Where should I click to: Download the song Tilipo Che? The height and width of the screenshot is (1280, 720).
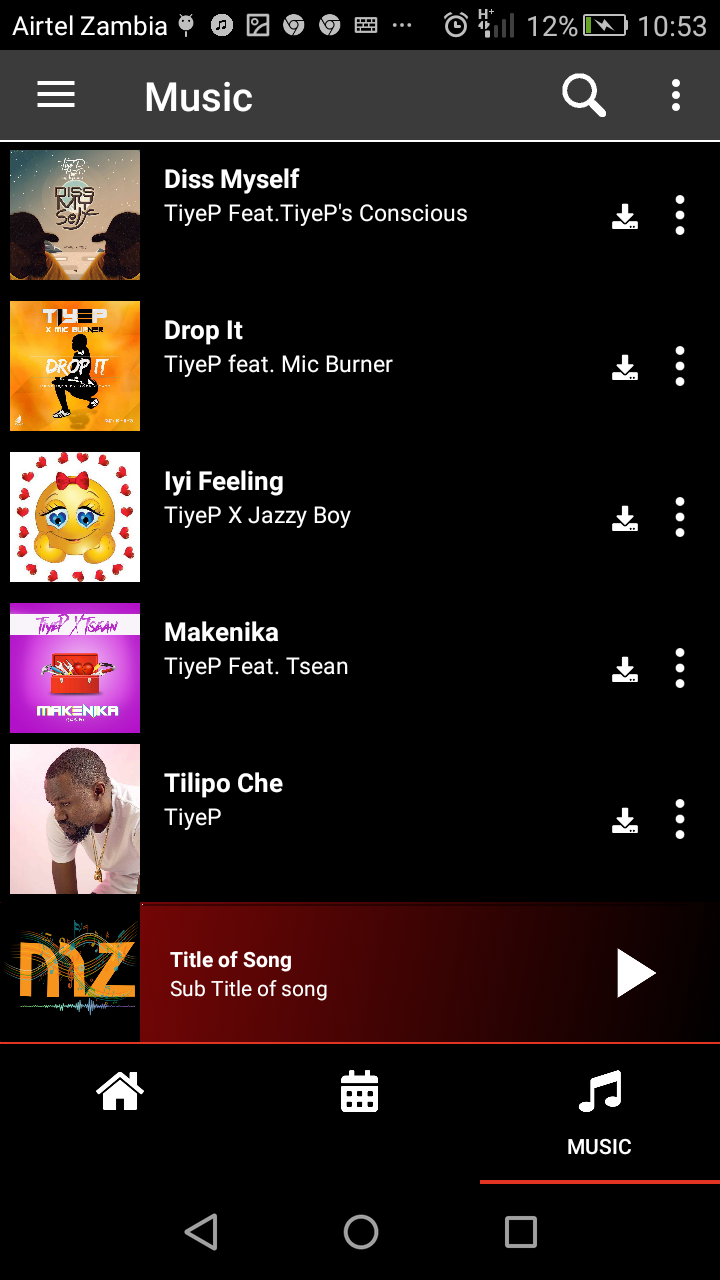pyautogui.click(x=625, y=821)
